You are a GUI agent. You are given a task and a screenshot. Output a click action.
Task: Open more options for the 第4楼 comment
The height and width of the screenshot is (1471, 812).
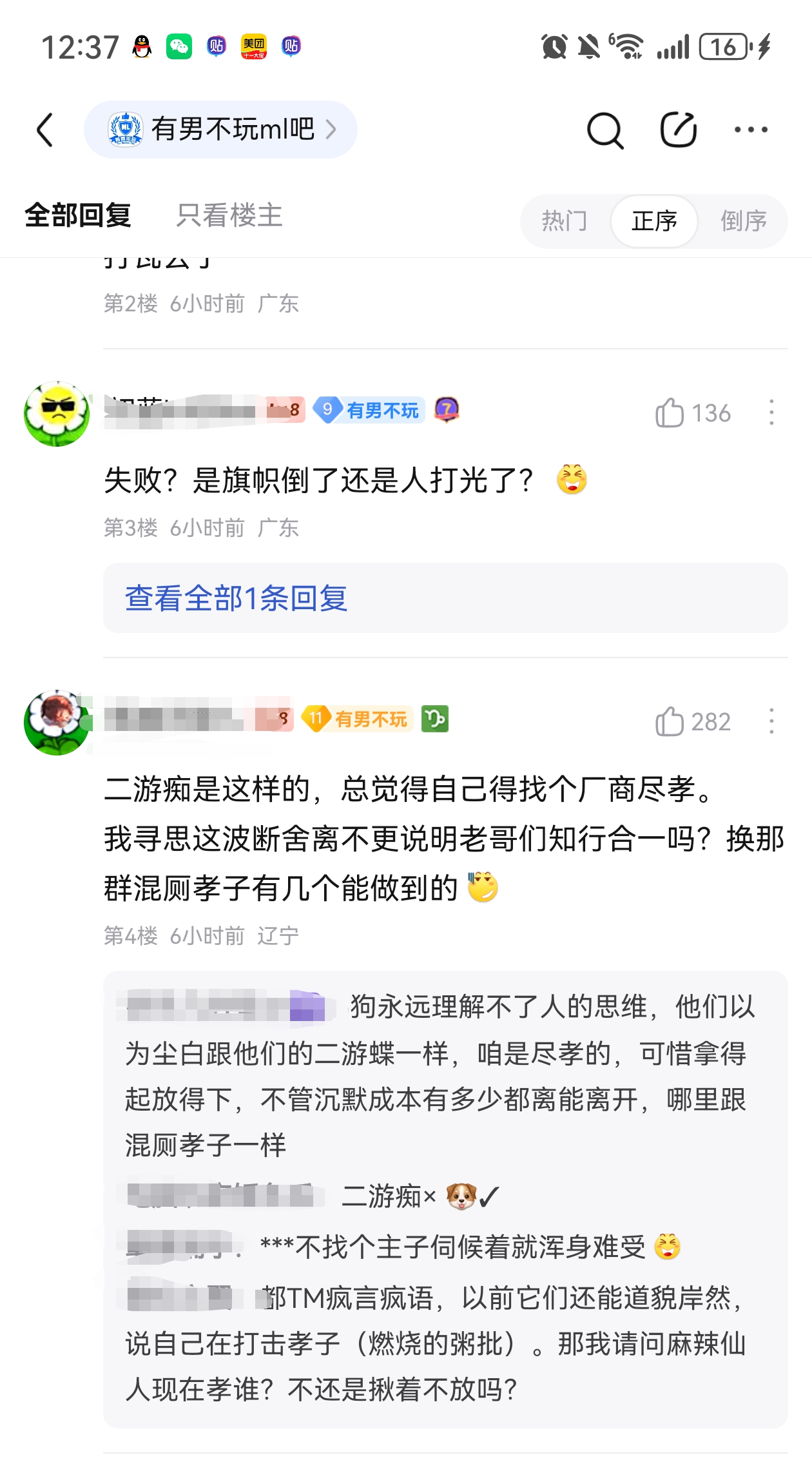[x=771, y=721]
